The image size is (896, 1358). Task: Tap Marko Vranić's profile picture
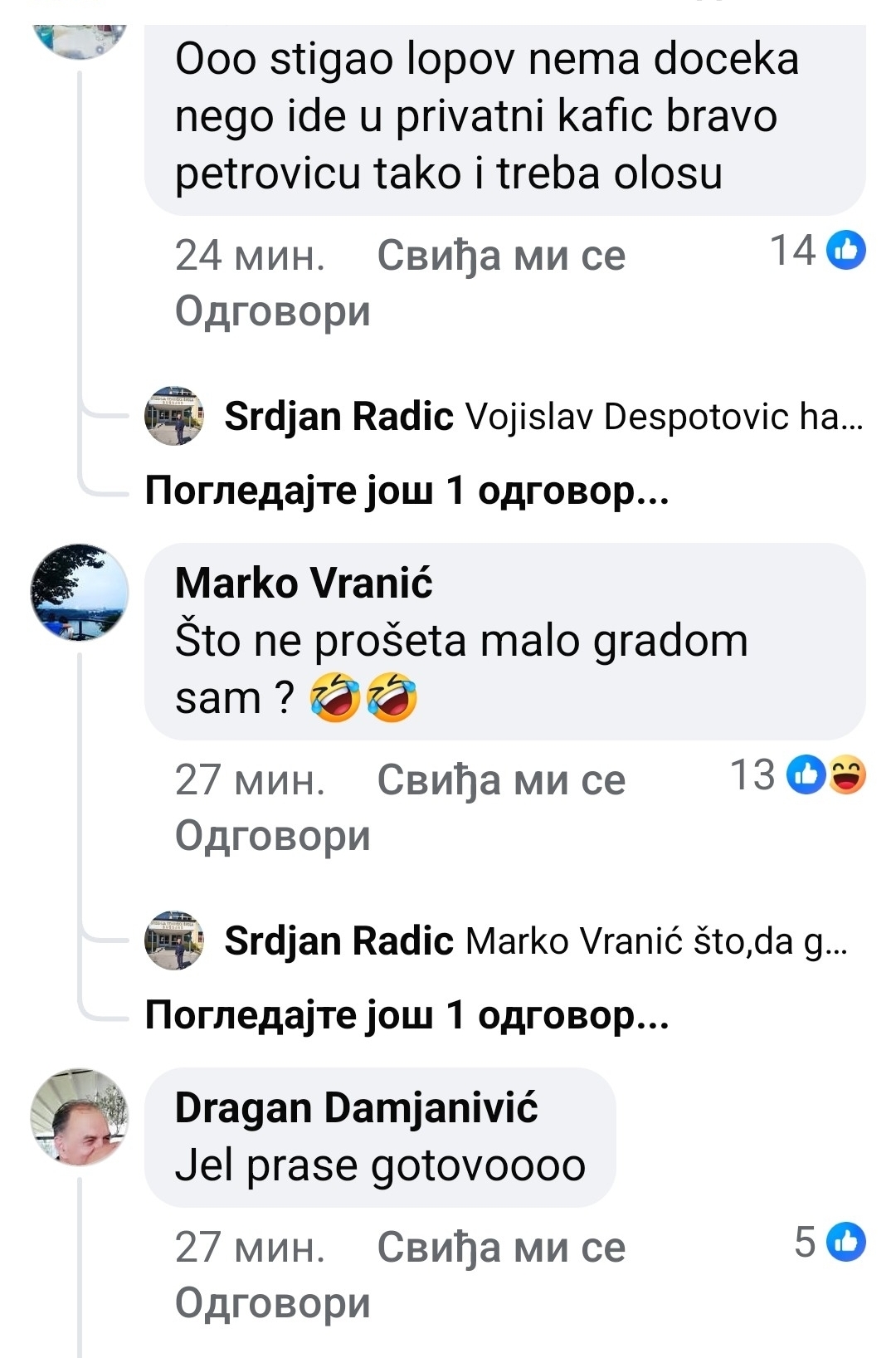(80, 592)
